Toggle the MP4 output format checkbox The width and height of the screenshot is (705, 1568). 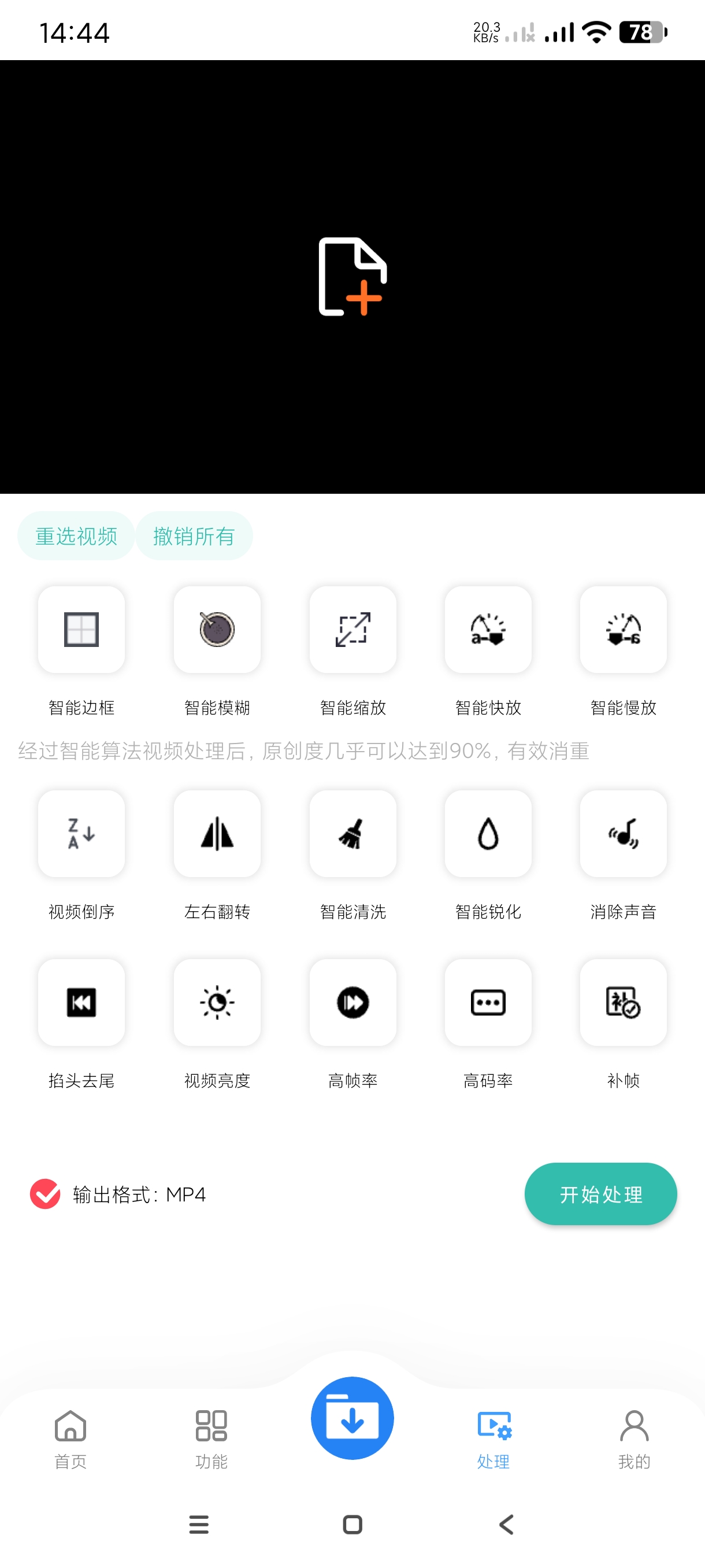pyautogui.click(x=45, y=1195)
